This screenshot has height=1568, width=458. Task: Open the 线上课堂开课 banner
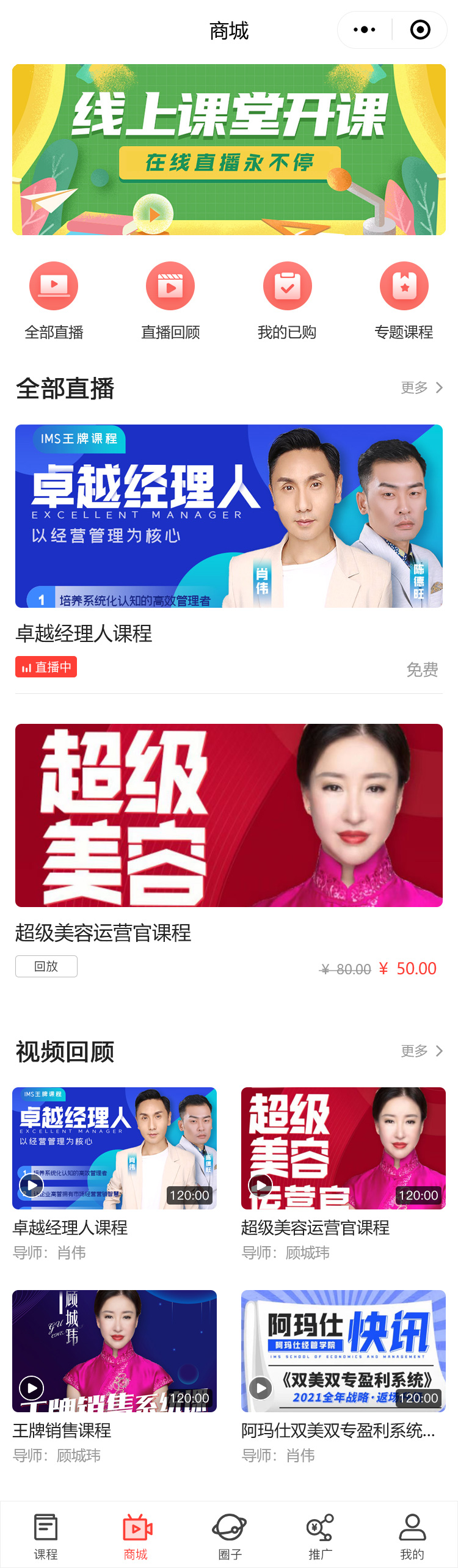click(x=229, y=150)
